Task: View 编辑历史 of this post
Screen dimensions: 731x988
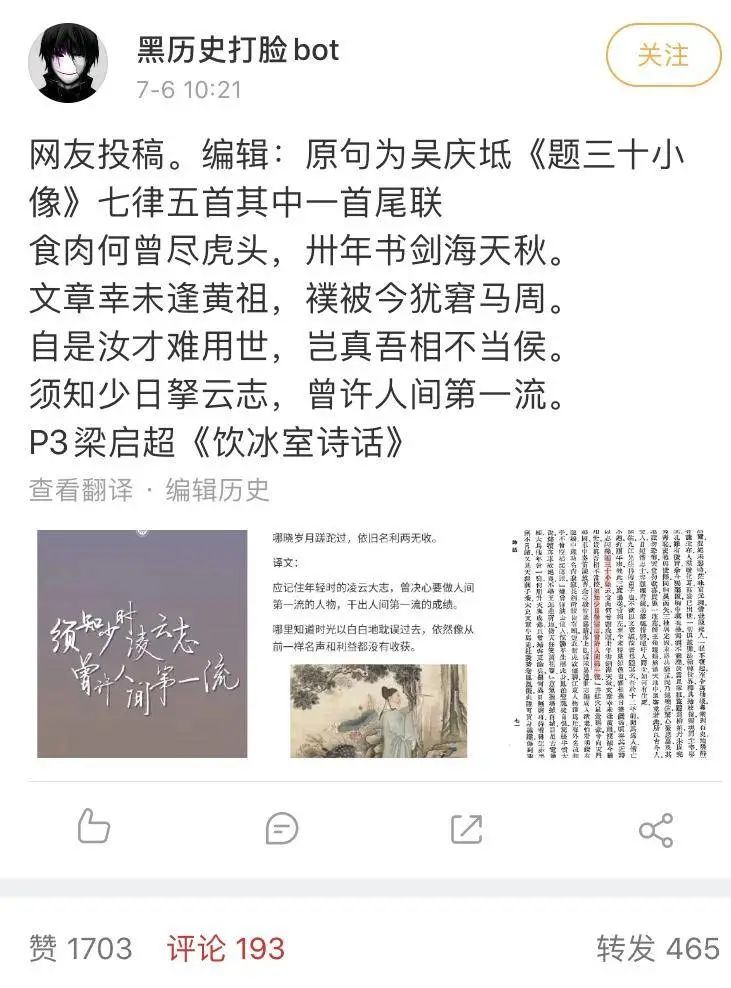Action: pyautogui.click(x=217, y=489)
